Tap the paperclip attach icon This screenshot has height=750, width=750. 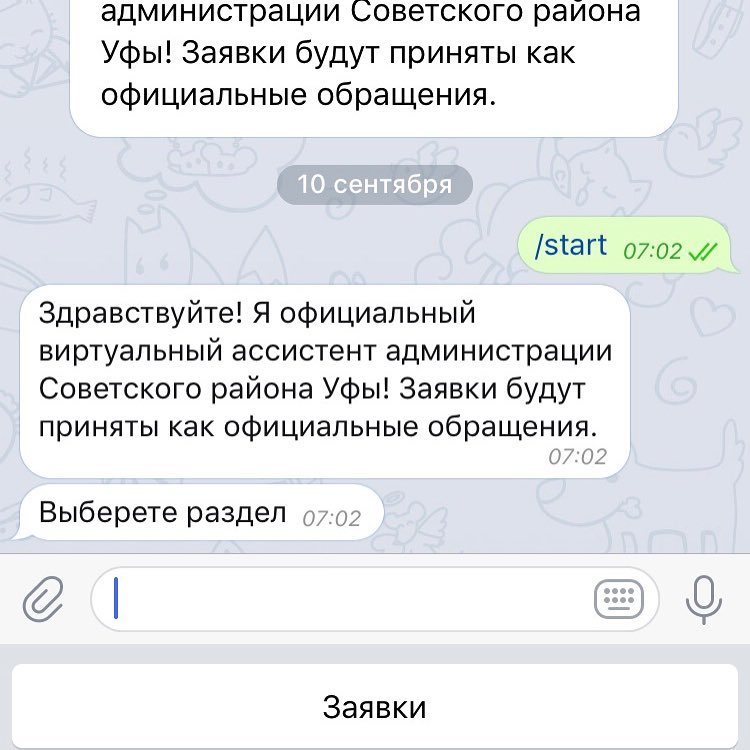[x=43, y=600]
